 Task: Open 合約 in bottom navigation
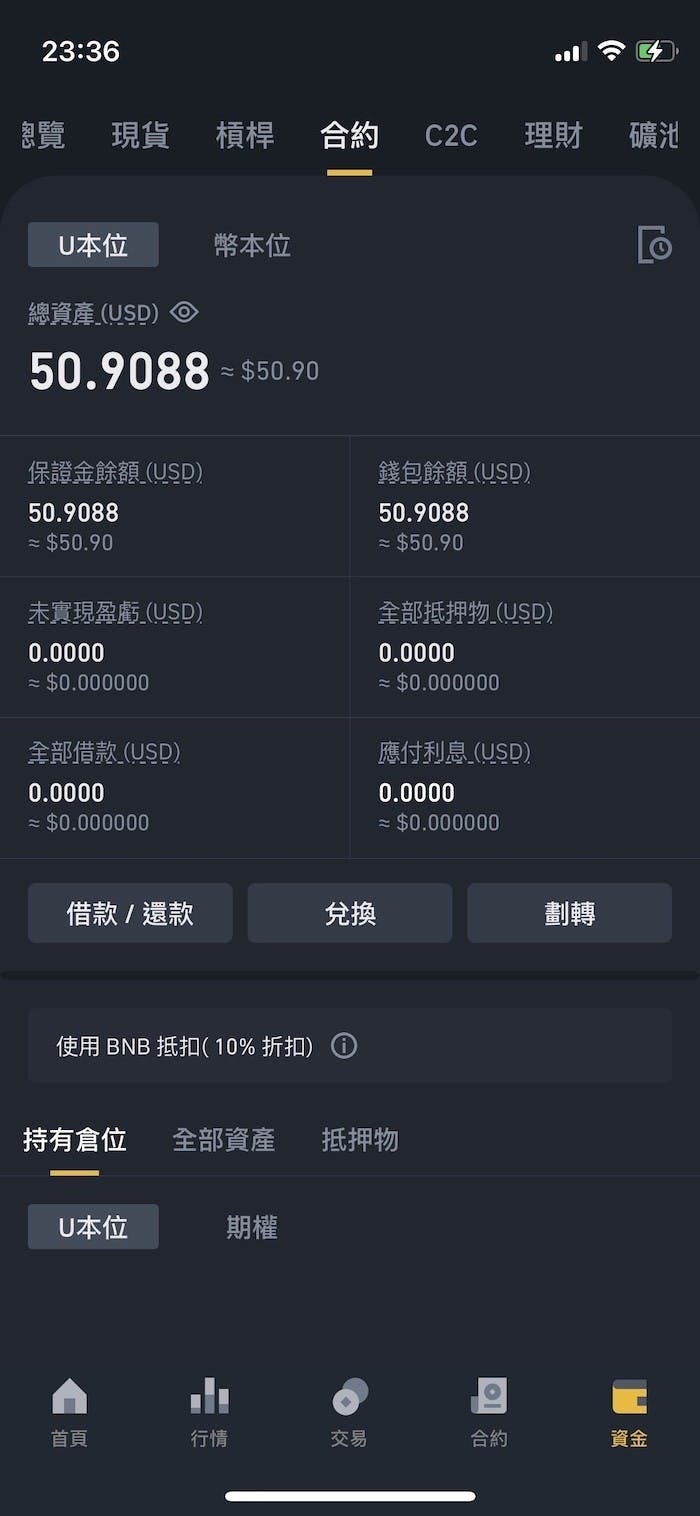coord(489,1412)
